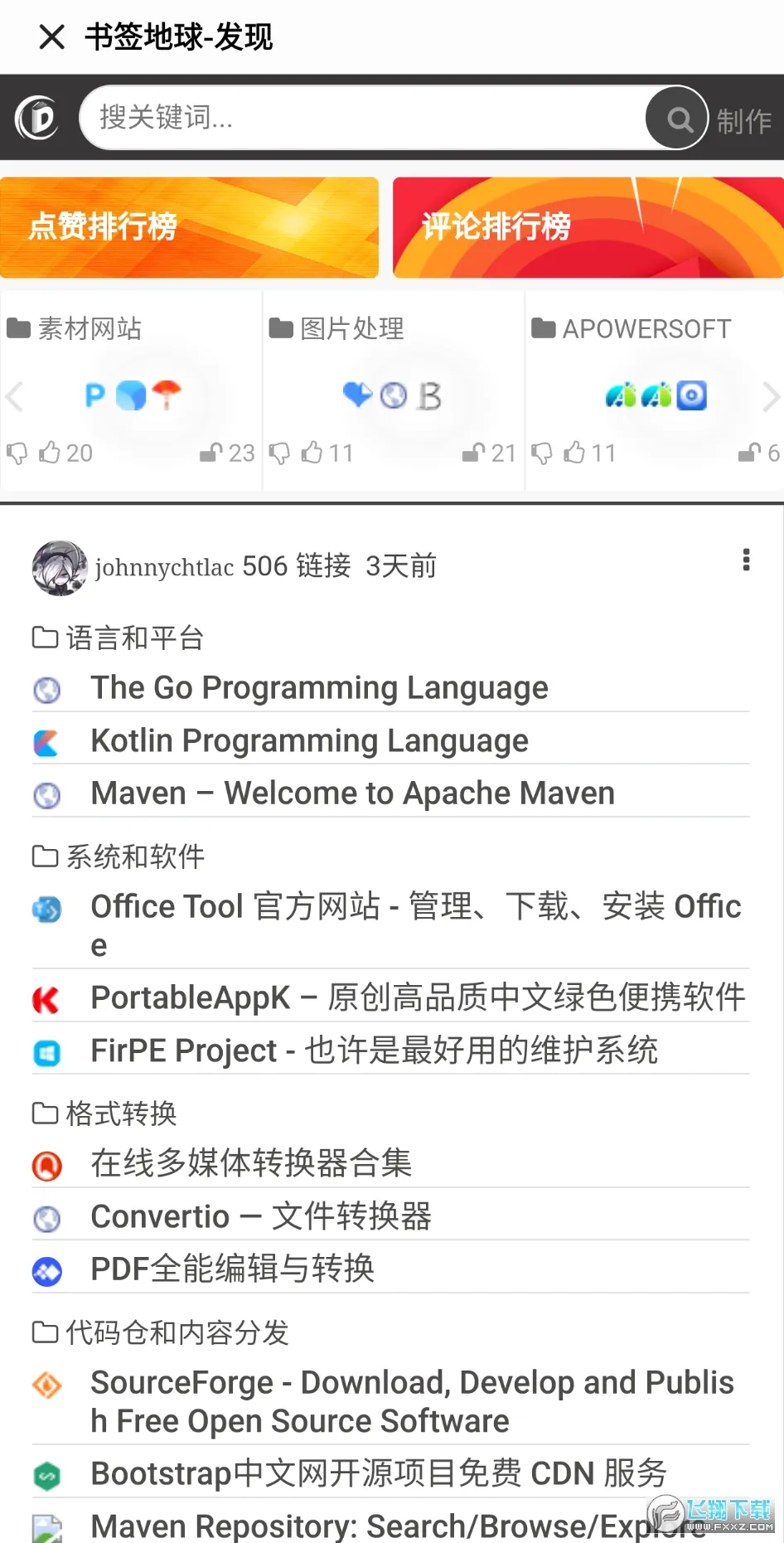Show next folder cards with right arrow
This screenshot has width=784, height=1543.
(x=770, y=396)
